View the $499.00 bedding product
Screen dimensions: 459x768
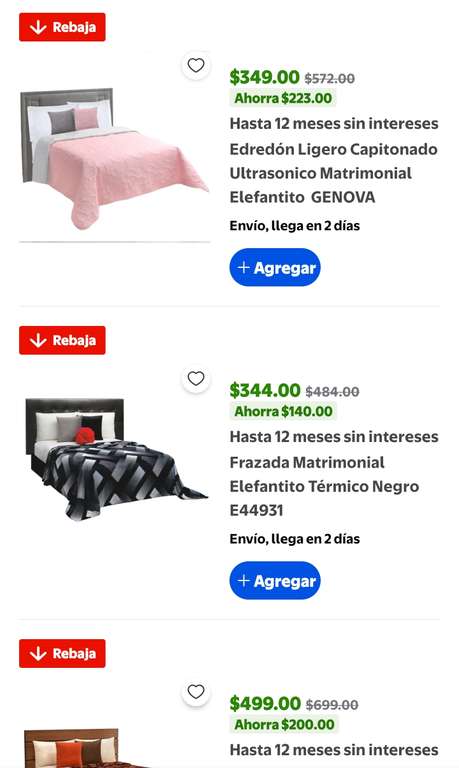click(x=73, y=748)
